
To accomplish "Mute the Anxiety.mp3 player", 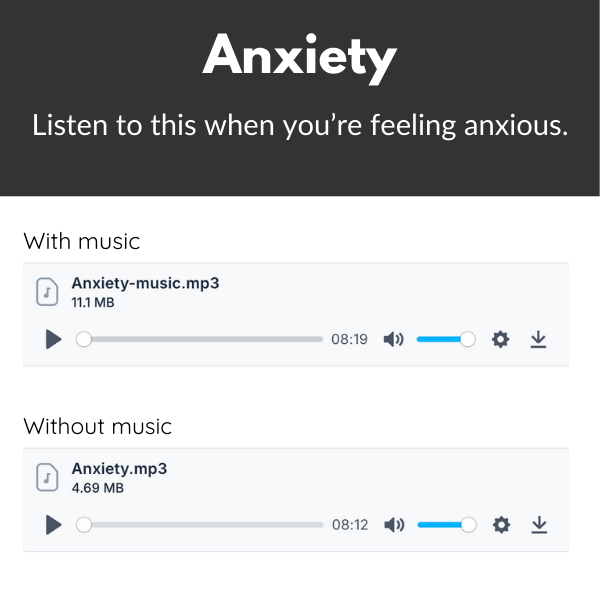I will (394, 525).
